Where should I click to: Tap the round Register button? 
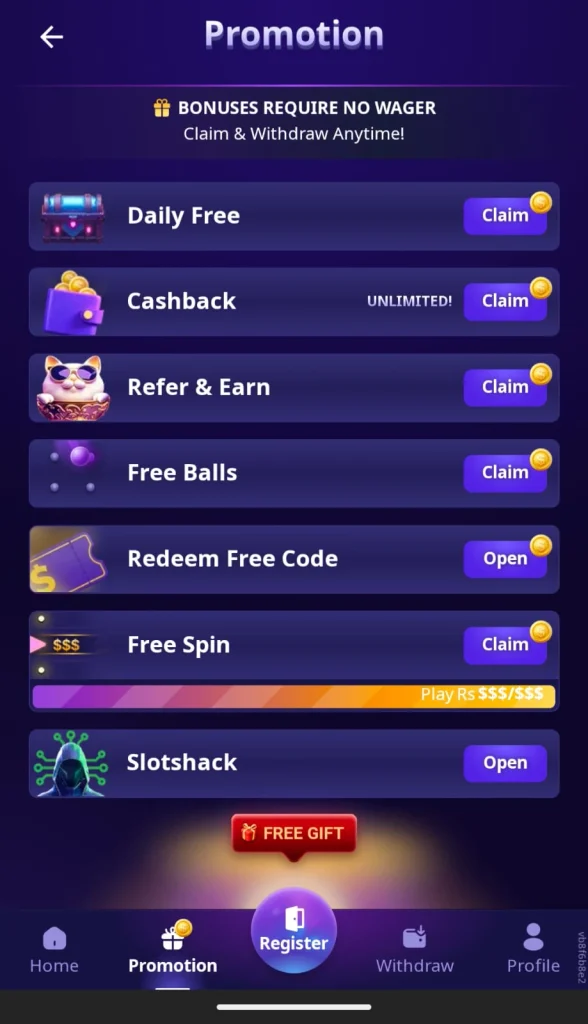(294, 930)
